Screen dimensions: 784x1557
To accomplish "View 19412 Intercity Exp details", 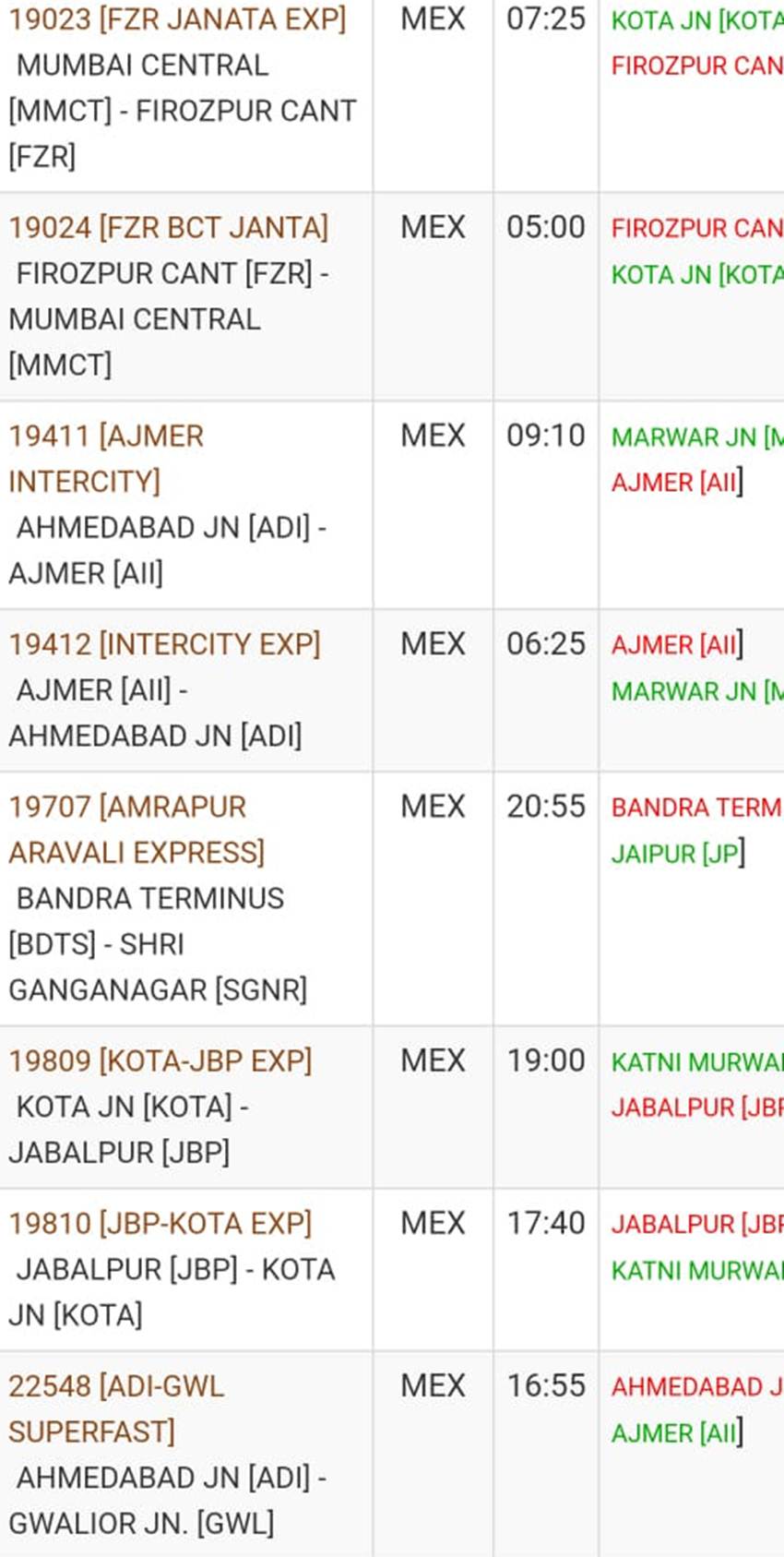I will click(164, 644).
